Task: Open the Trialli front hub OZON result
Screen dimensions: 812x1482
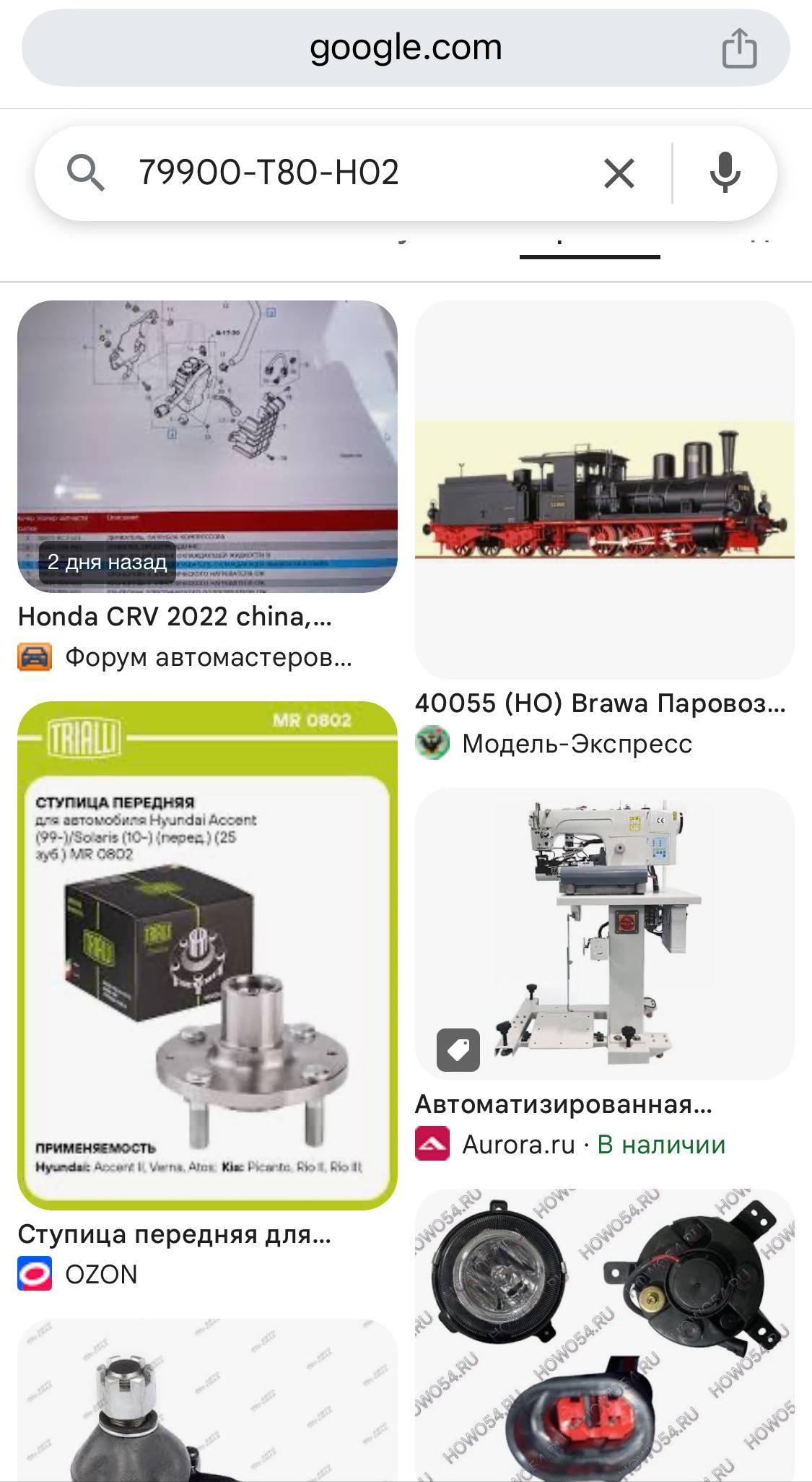Action: (207, 955)
